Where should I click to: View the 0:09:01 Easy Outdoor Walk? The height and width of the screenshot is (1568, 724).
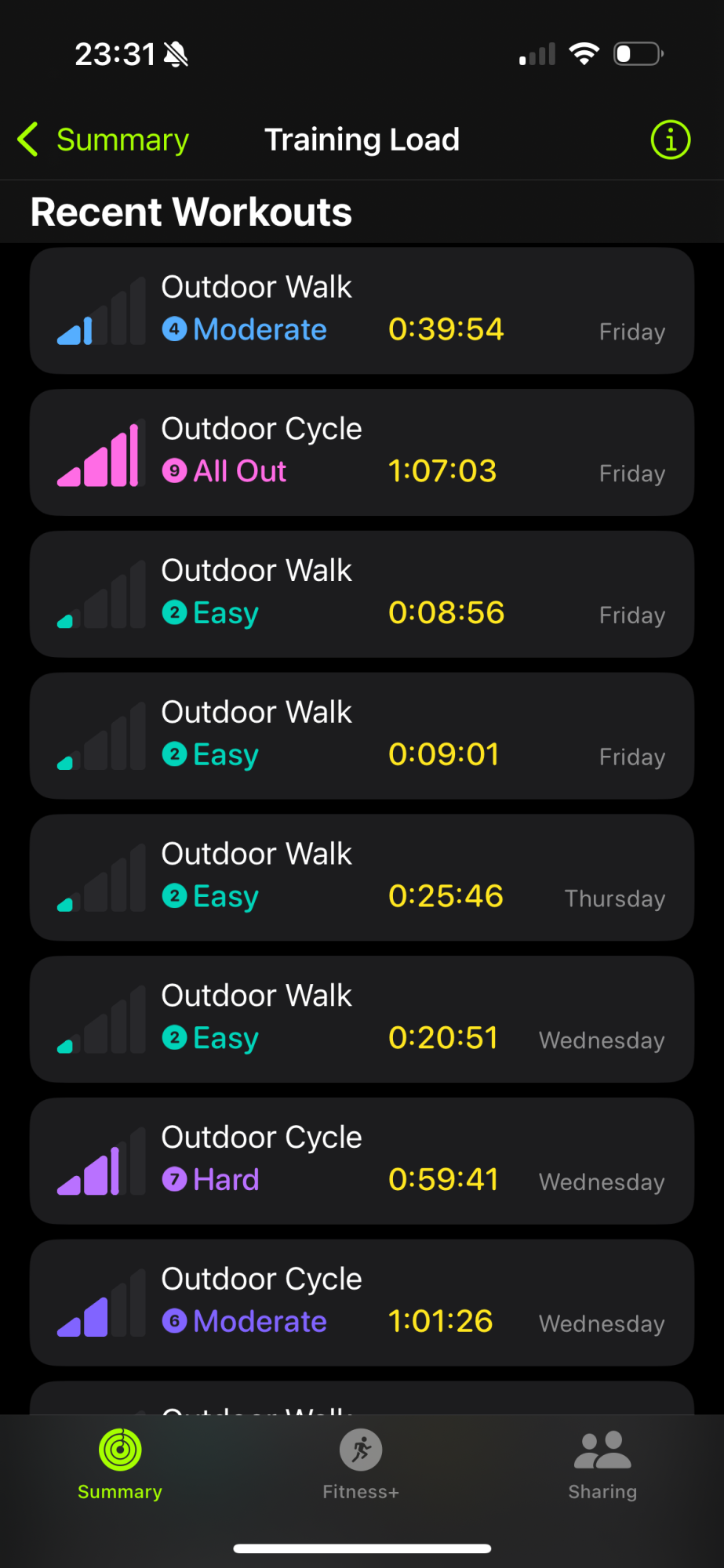coord(362,736)
